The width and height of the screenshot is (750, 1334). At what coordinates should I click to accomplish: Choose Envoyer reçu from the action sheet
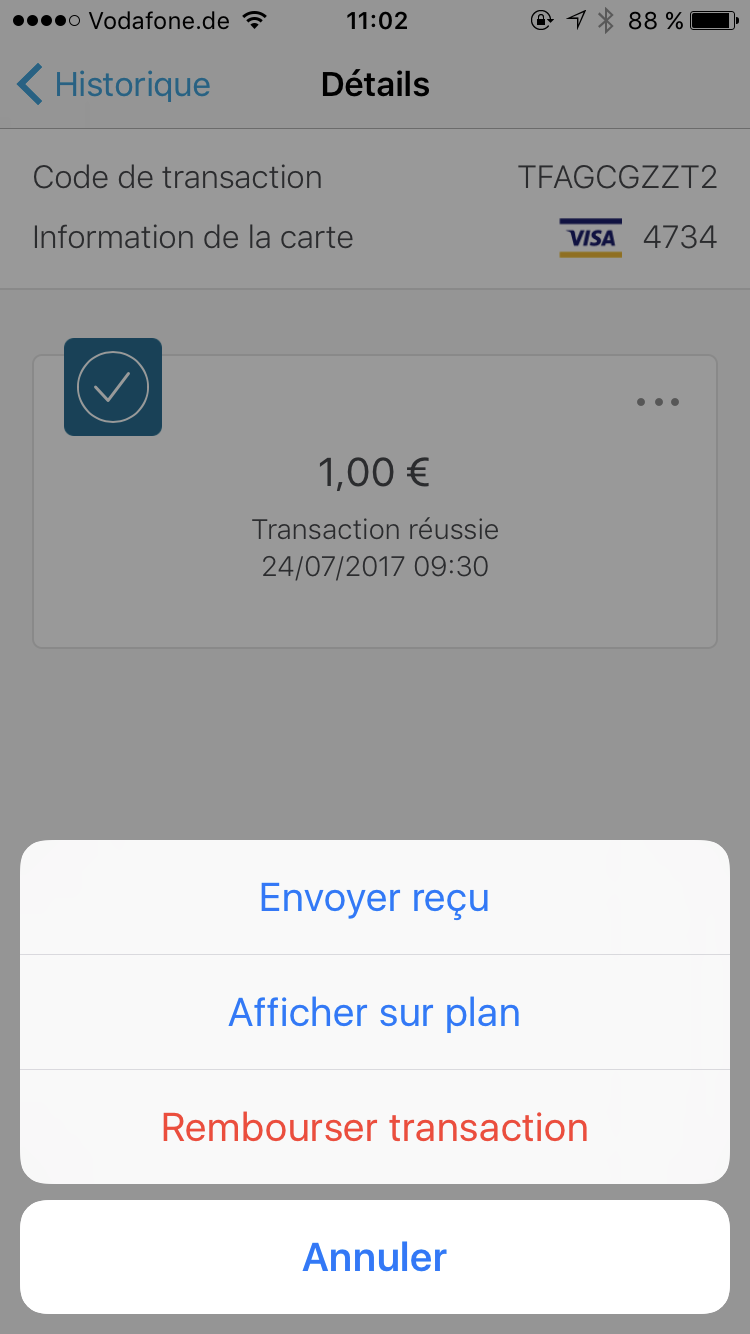coord(374,897)
